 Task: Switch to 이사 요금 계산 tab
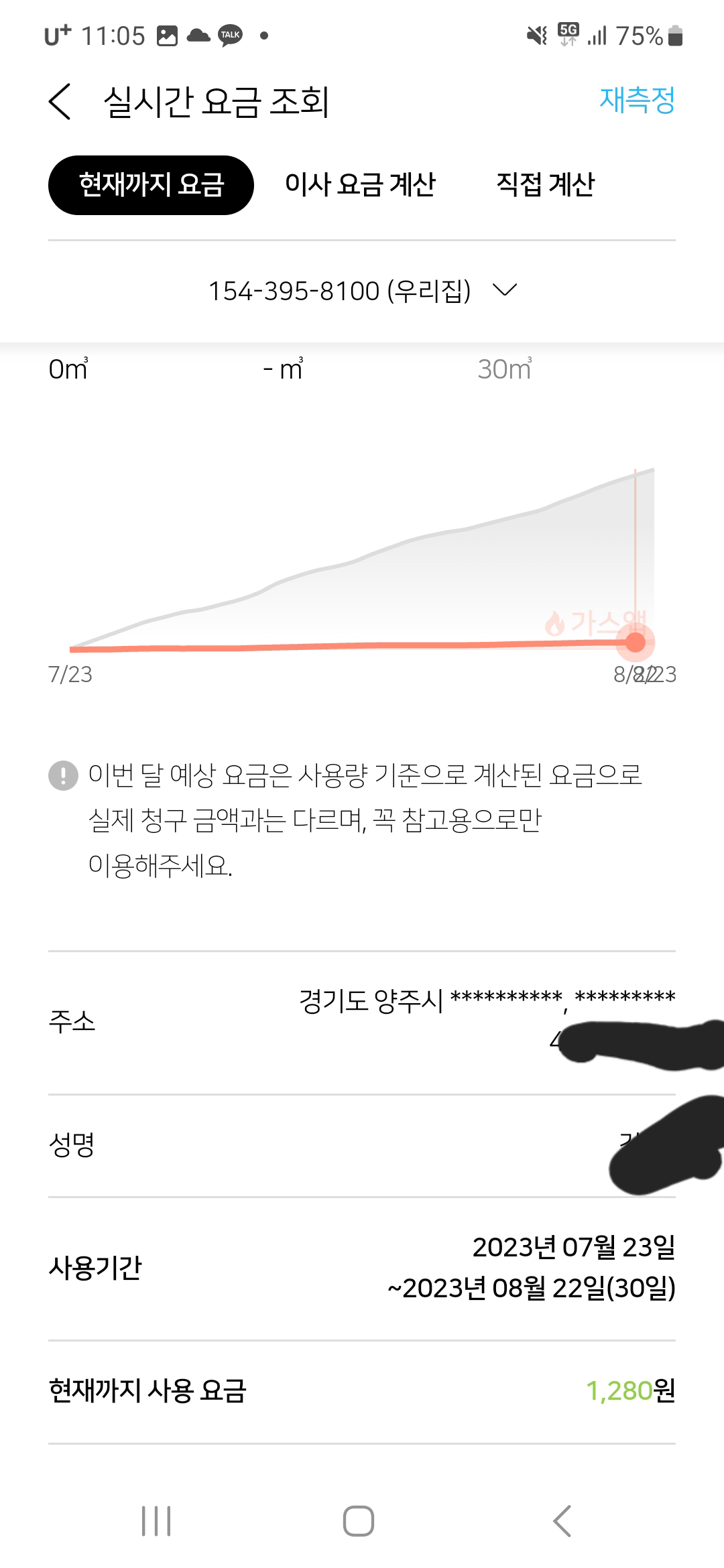point(360,184)
